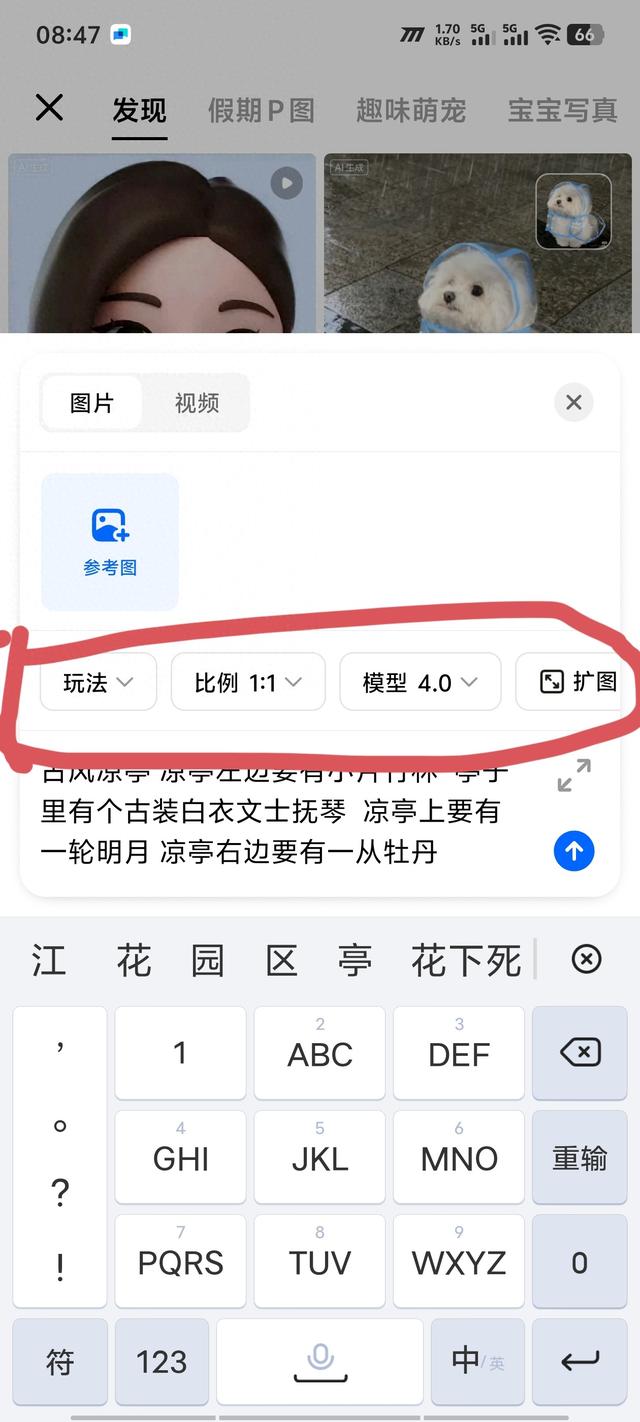The image size is (640, 1422).
Task: Pick the candidate word 花下死
Action: (466, 961)
